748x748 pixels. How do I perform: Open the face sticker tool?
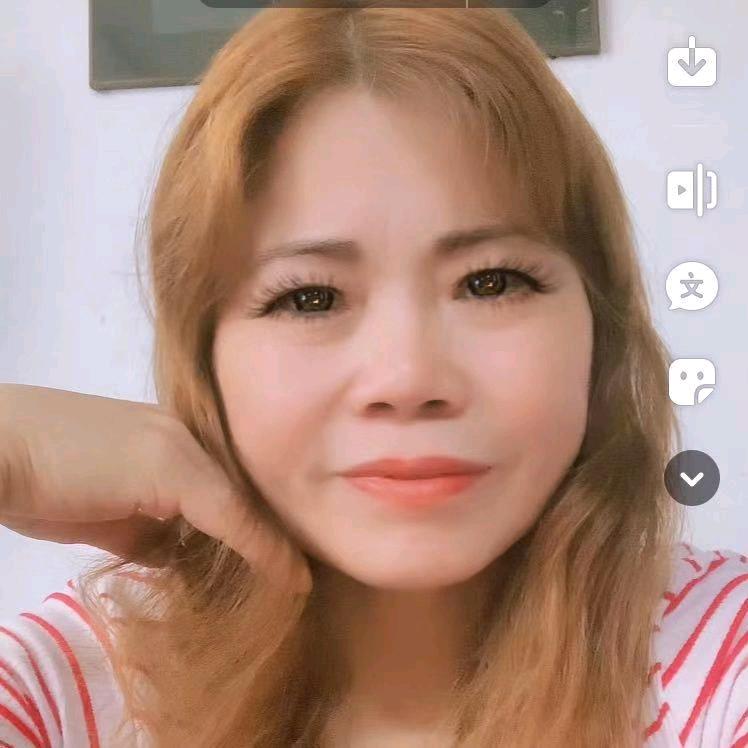[692, 382]
